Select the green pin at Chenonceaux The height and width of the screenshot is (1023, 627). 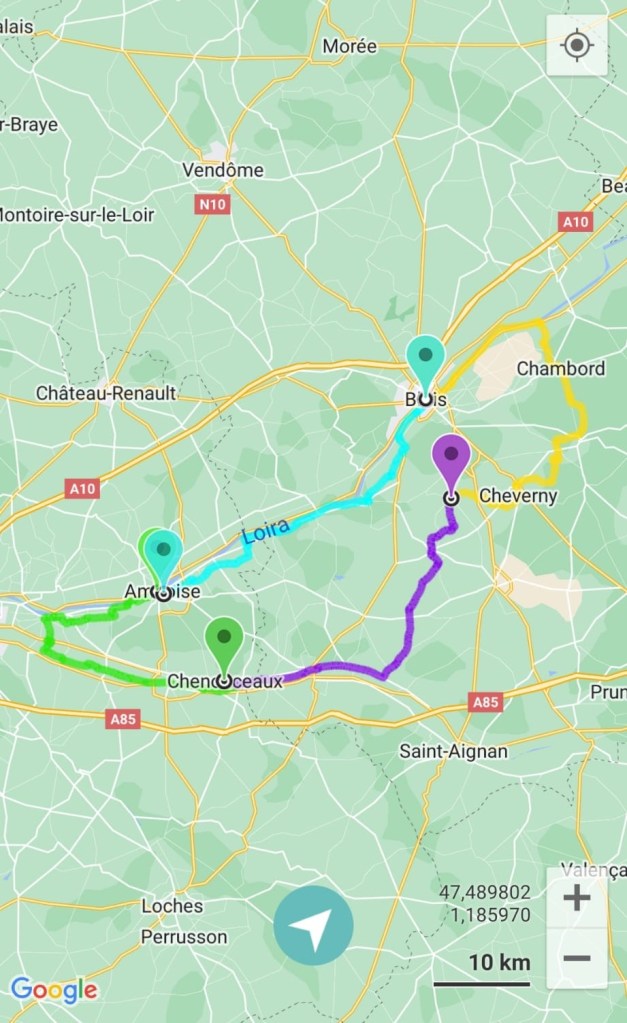point(224,640)
